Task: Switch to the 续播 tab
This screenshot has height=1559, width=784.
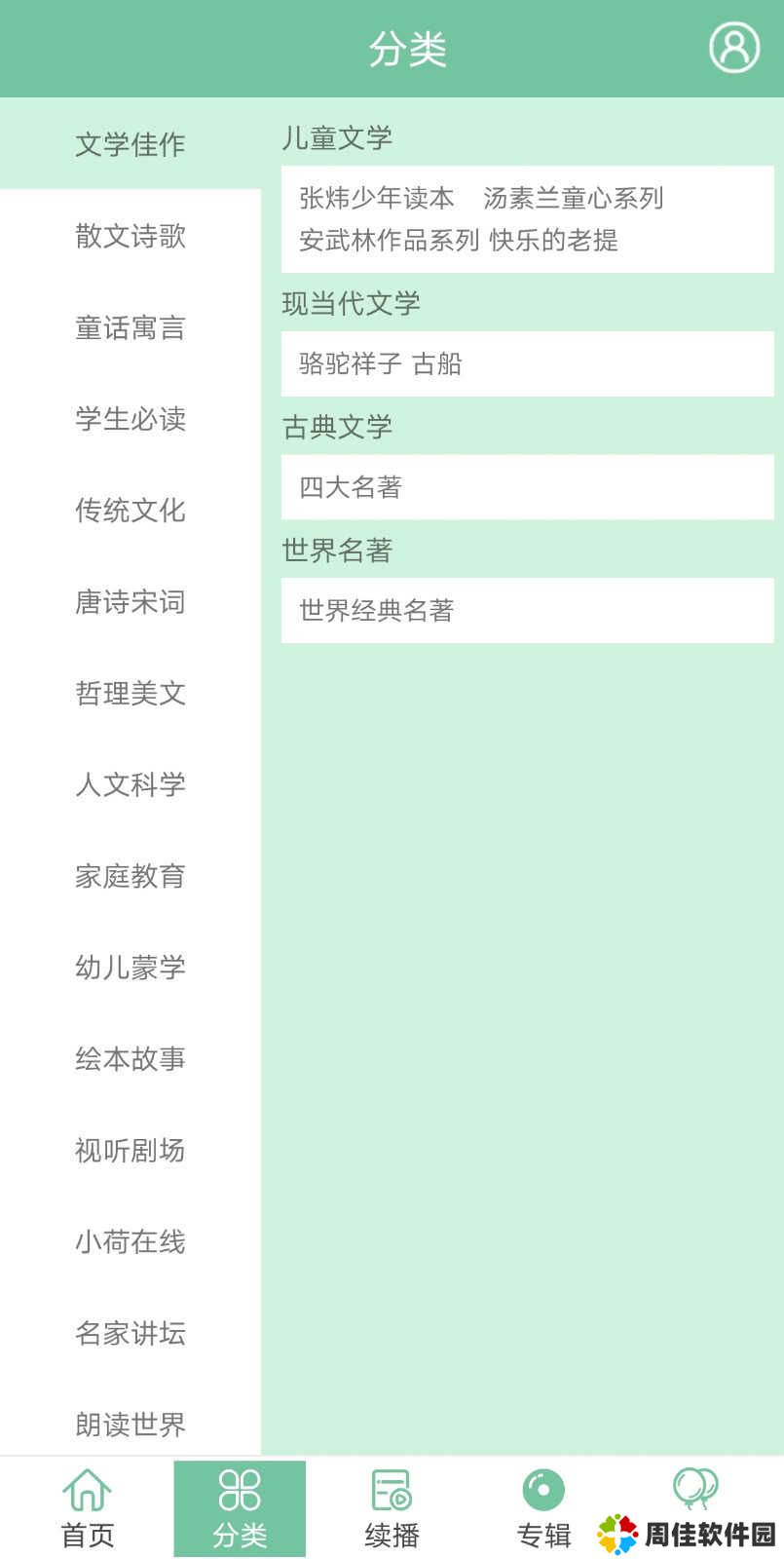Action: 392,1508
